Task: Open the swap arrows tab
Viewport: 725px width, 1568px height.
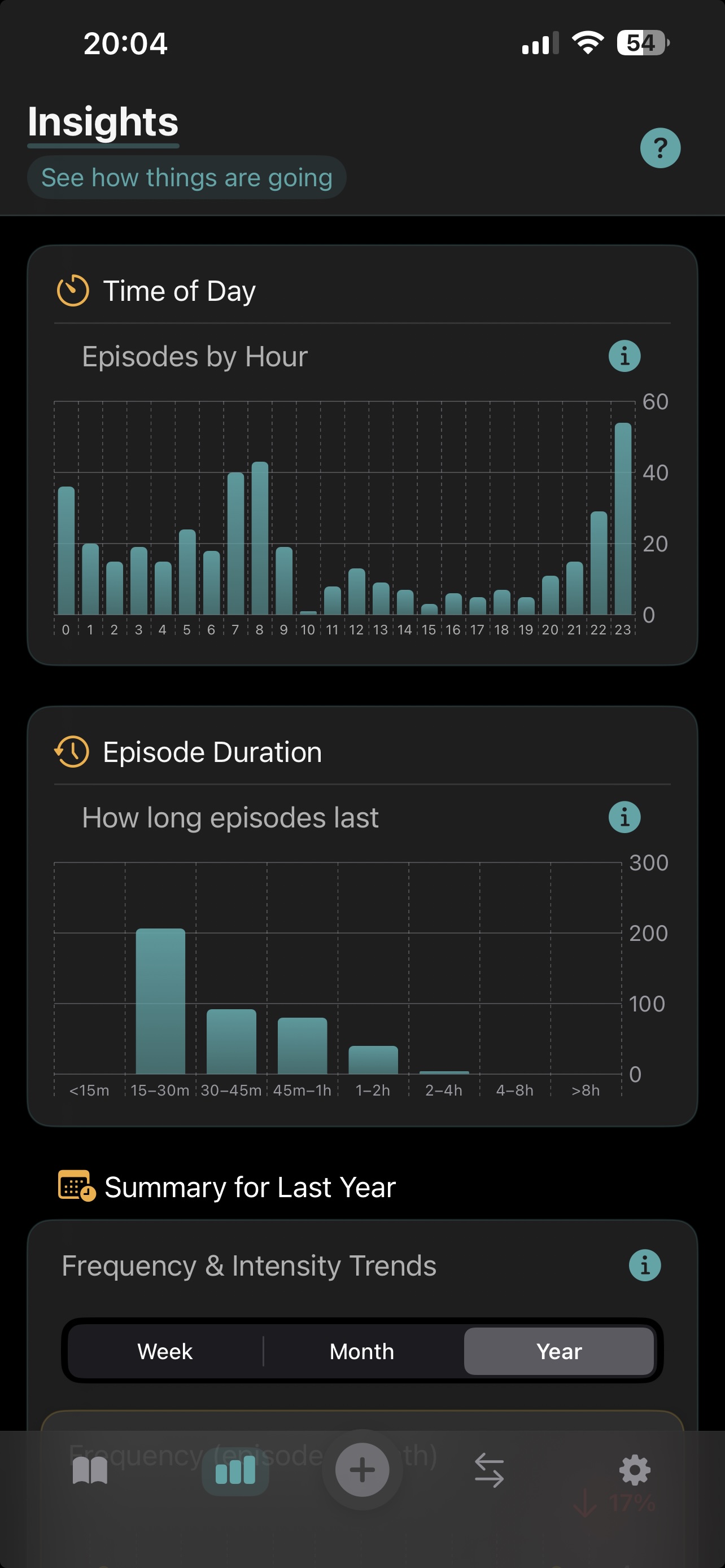Action: coord(490,1470)
